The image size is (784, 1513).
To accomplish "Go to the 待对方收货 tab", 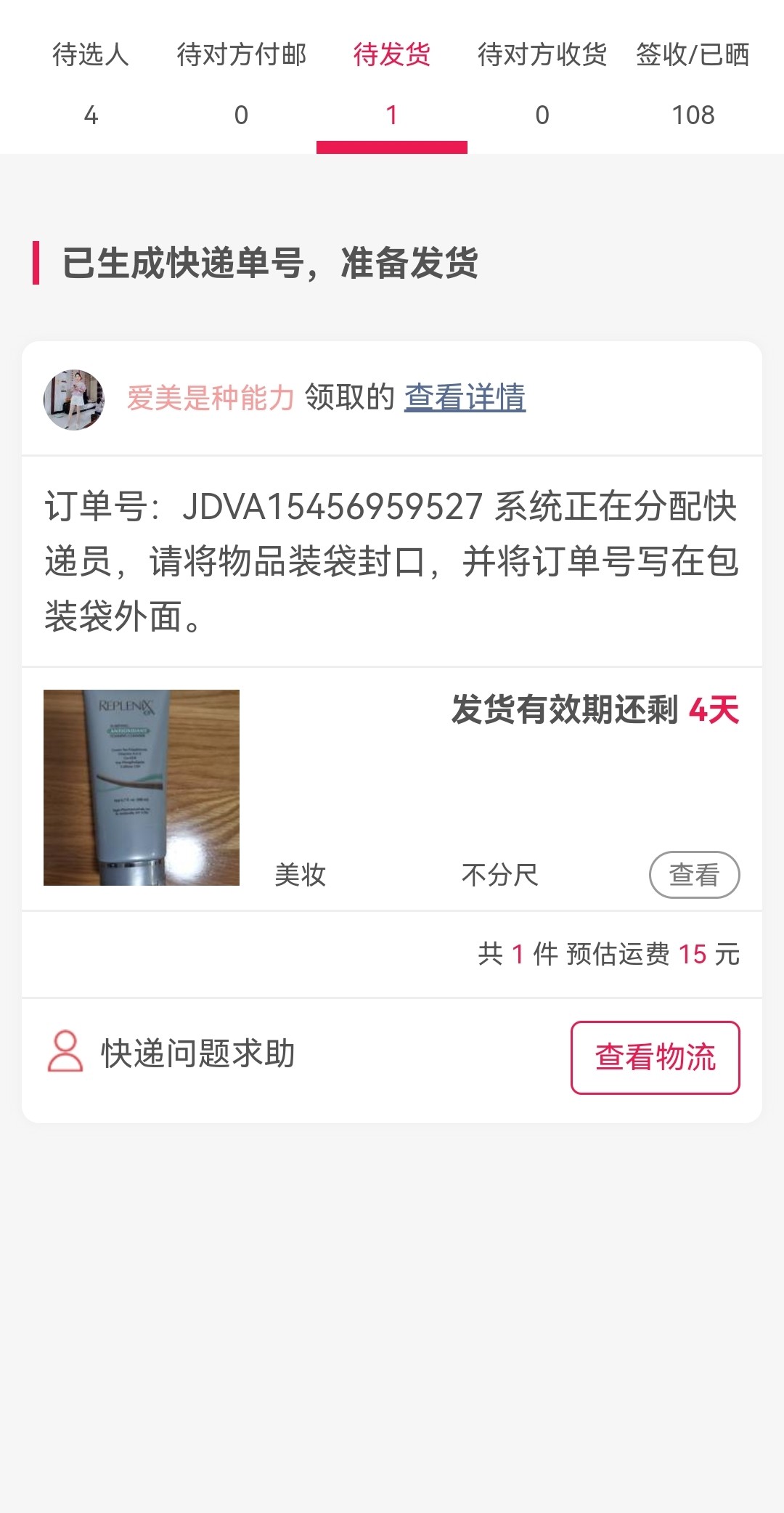I will [542, 80].
